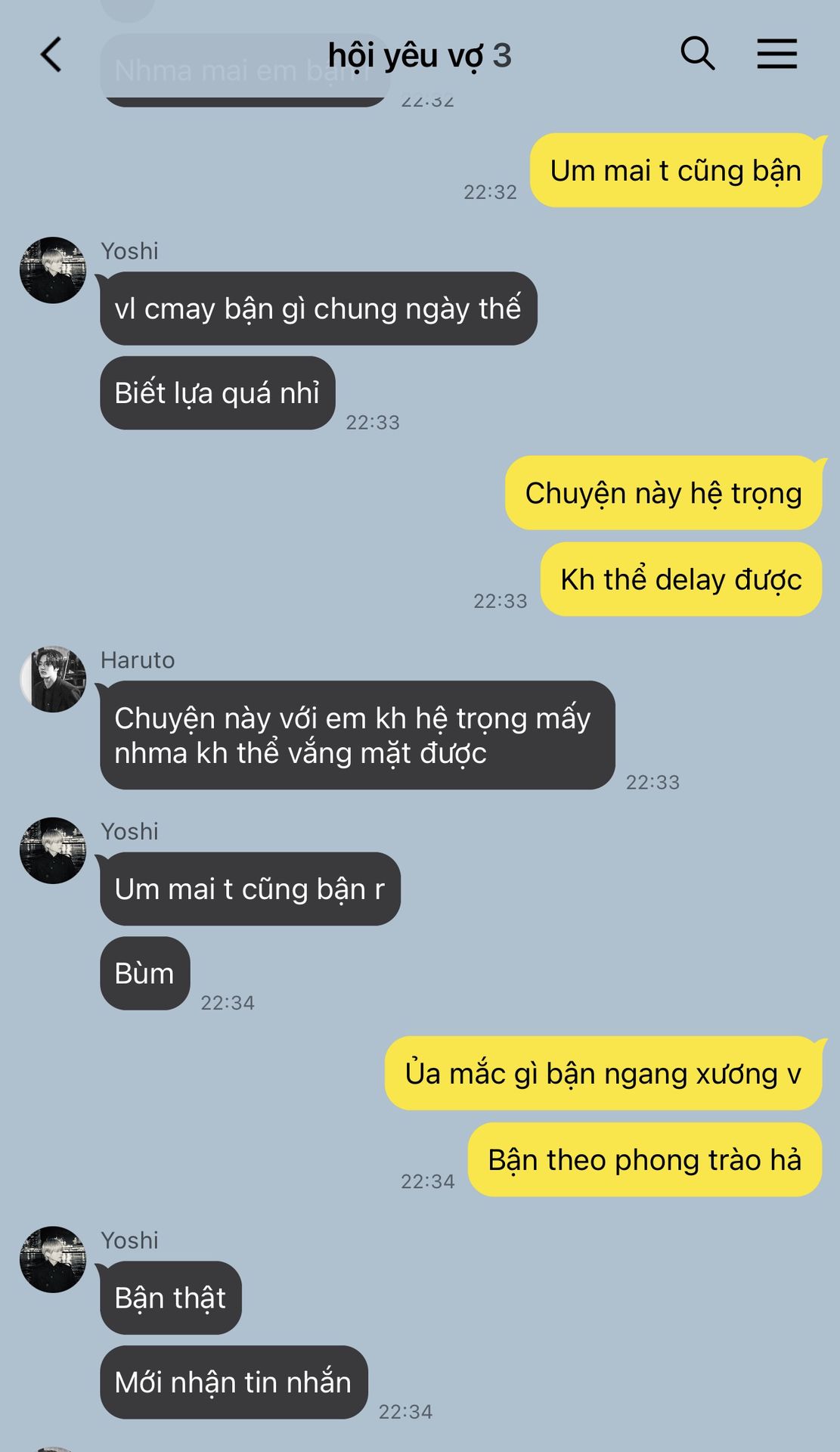Open Yoshi's avatar above "vl cmay bận"
This screenshot has width=840, height=1452.
pos(53,270)
